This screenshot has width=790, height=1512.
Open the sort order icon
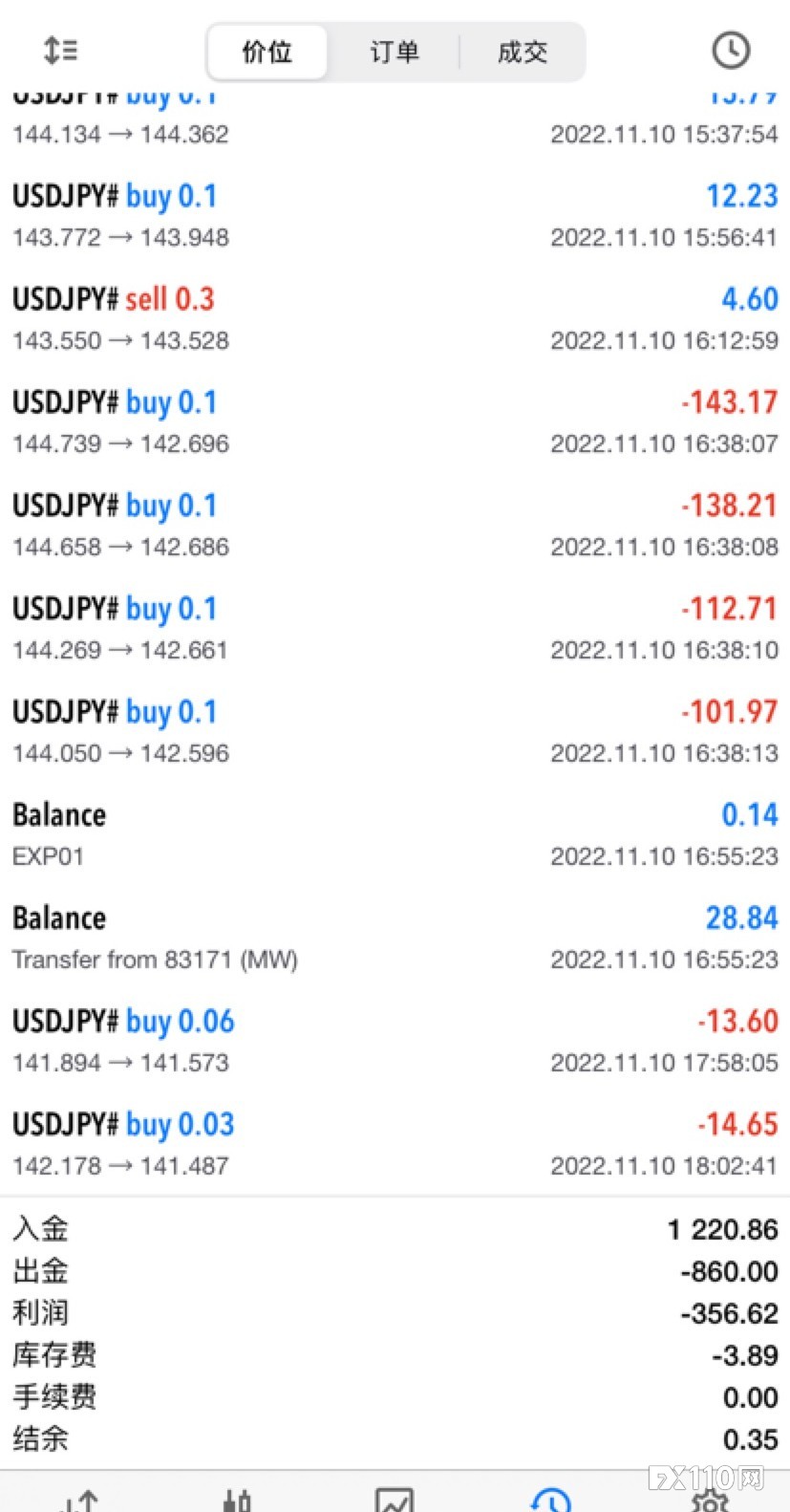click(x=60, y=51)
